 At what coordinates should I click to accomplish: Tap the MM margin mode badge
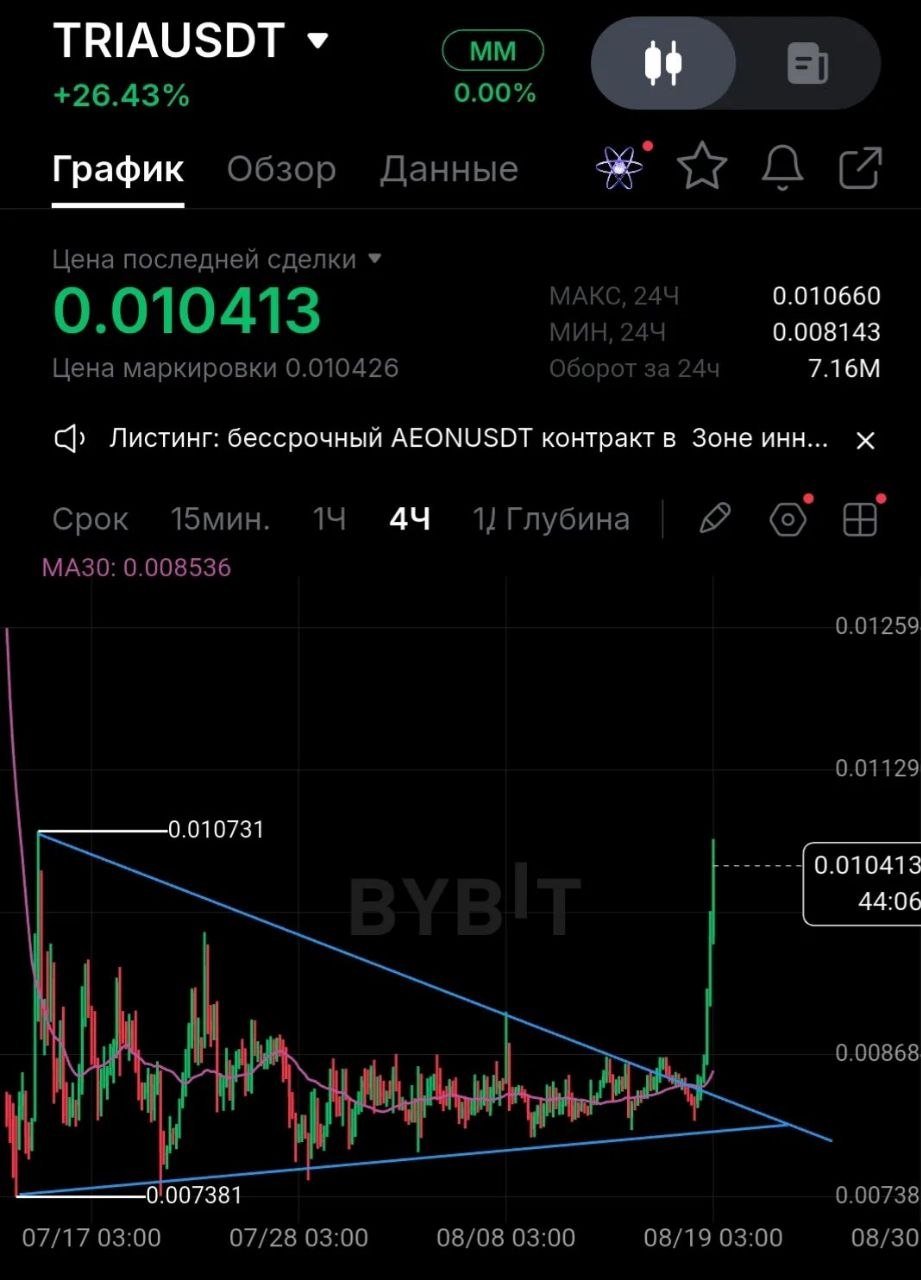(493, 51)
